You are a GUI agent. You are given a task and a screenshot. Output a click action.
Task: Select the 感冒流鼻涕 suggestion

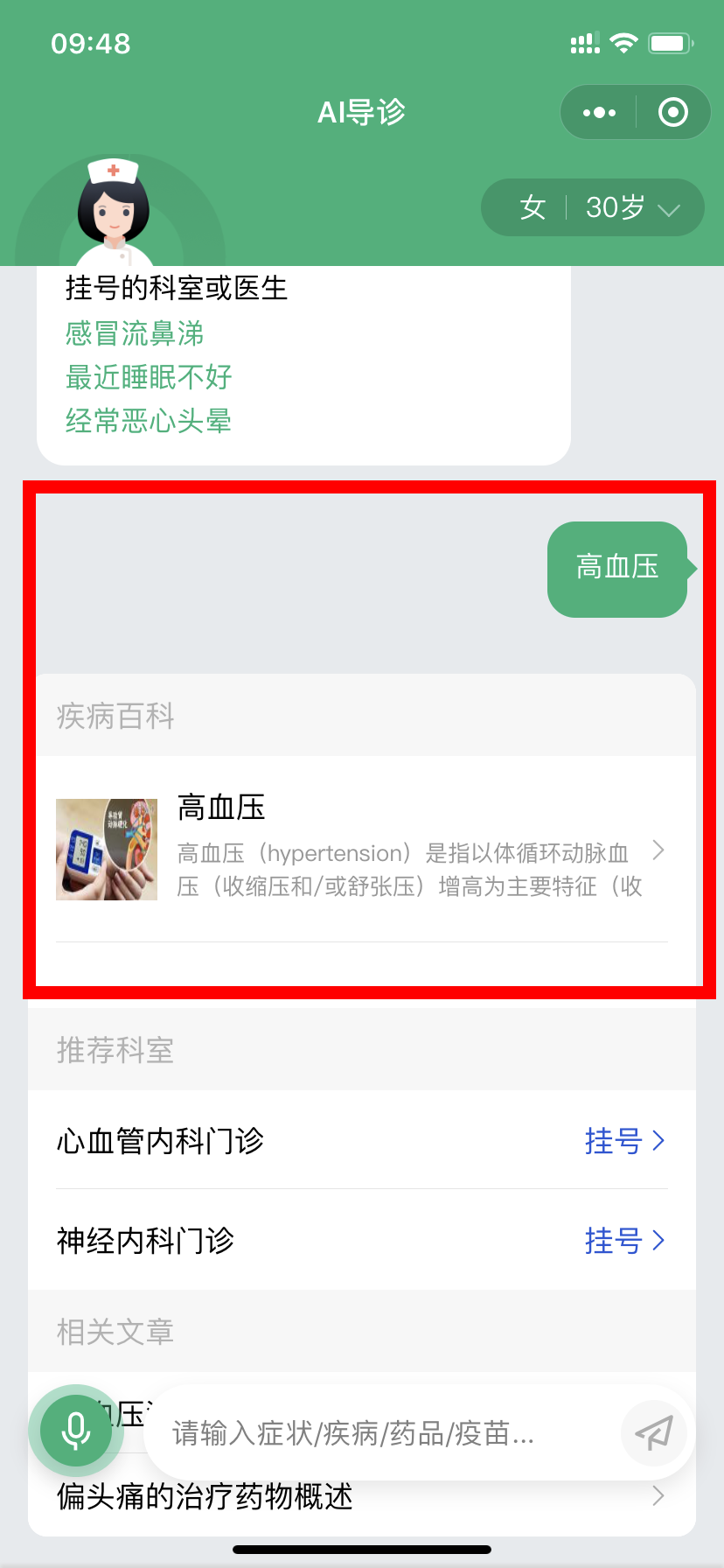click(x=135, y=333)
